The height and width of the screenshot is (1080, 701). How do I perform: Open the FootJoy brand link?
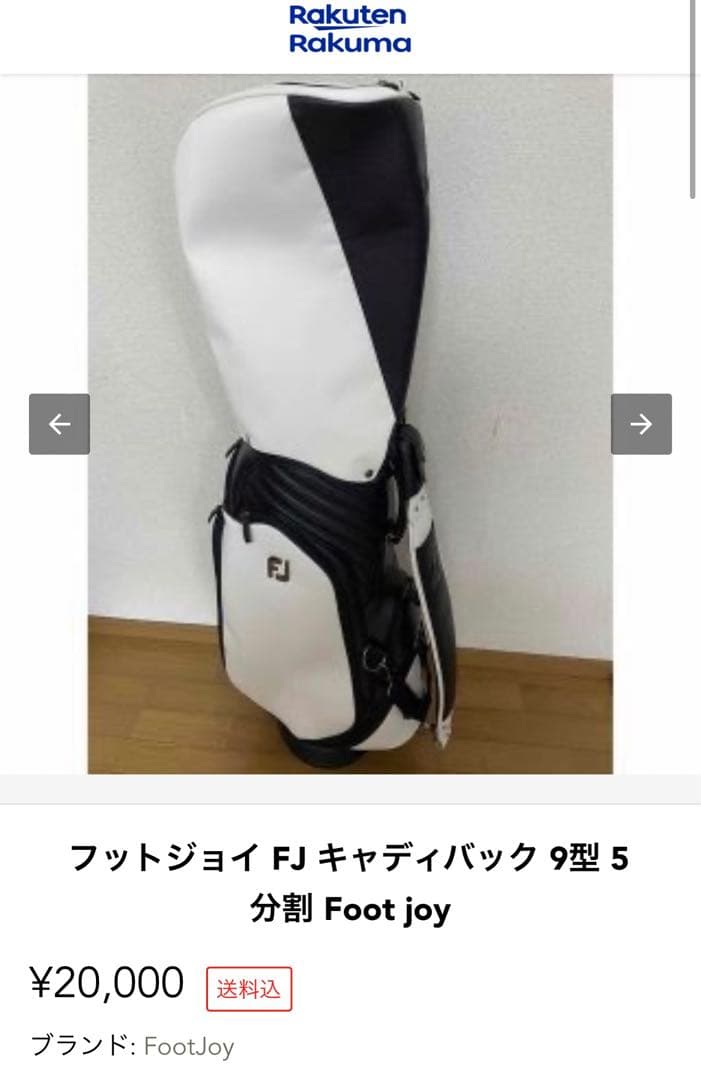point(188,1047)
